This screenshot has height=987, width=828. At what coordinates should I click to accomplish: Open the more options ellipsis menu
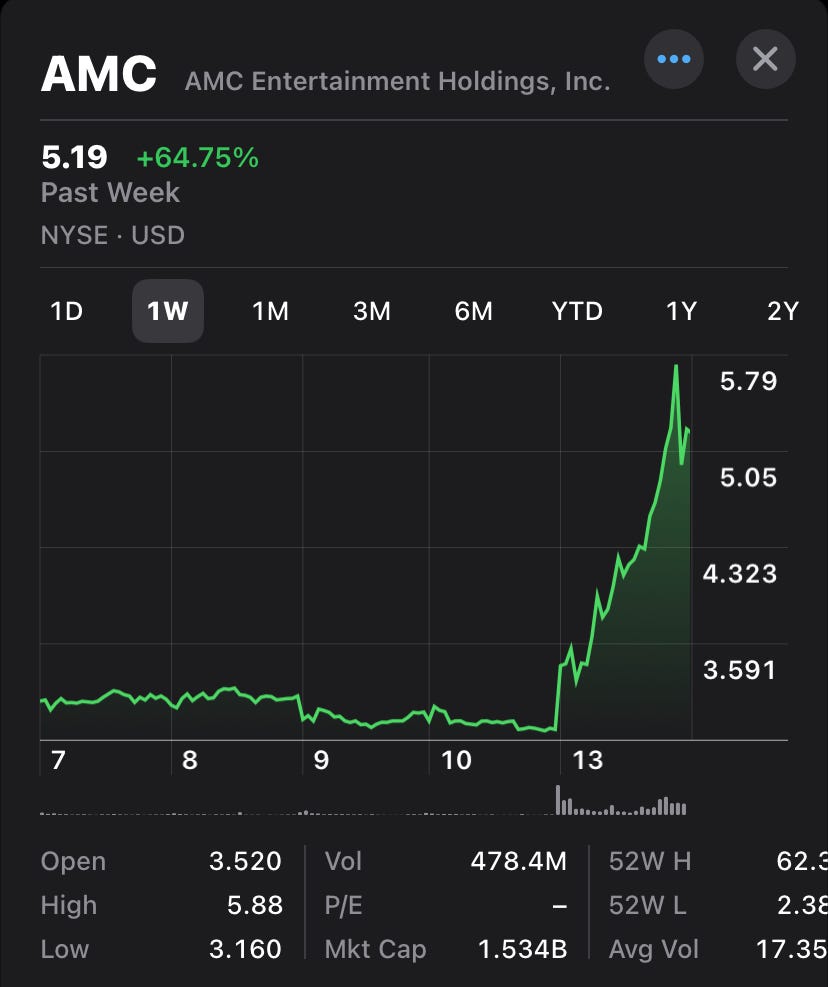click(674, 59)
